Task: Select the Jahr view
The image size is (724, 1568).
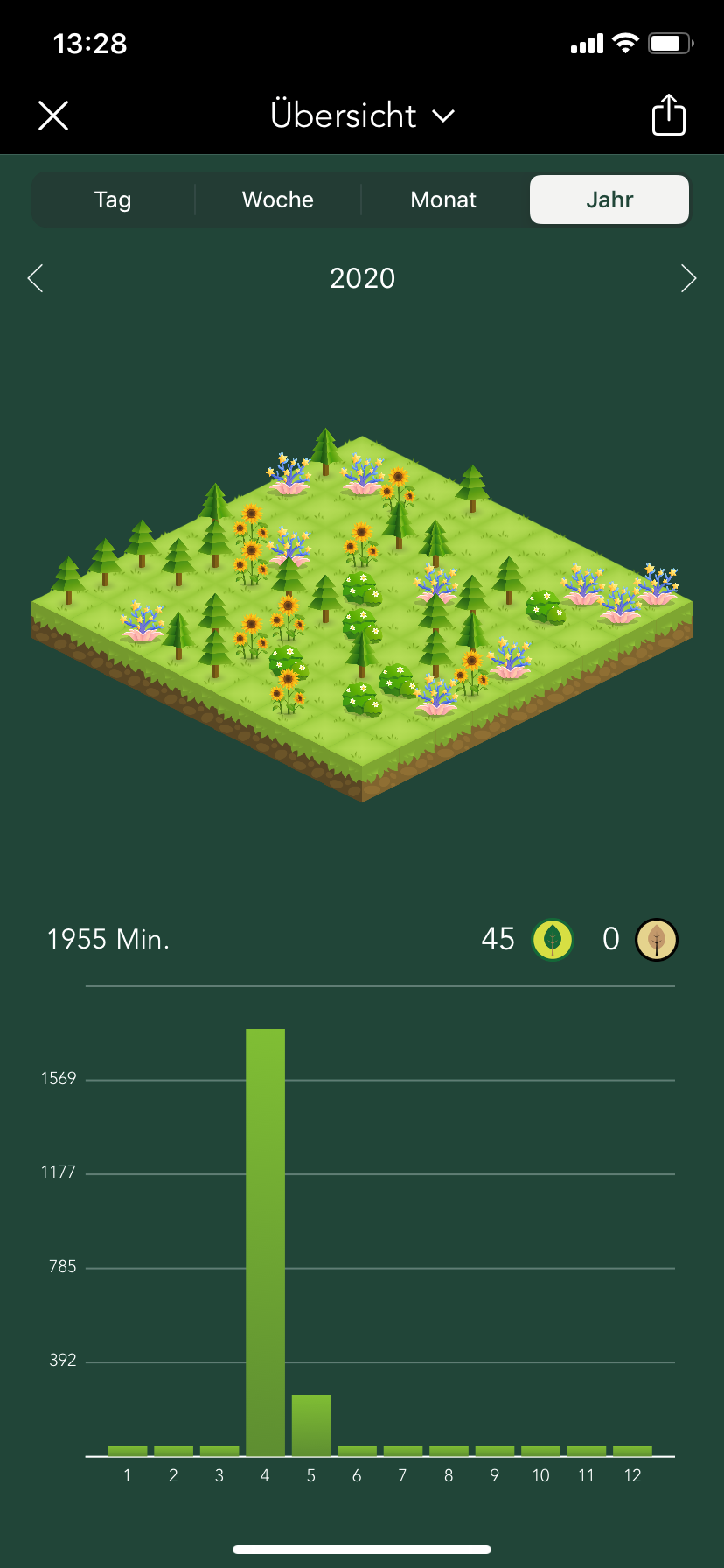Action: [609, 199]
